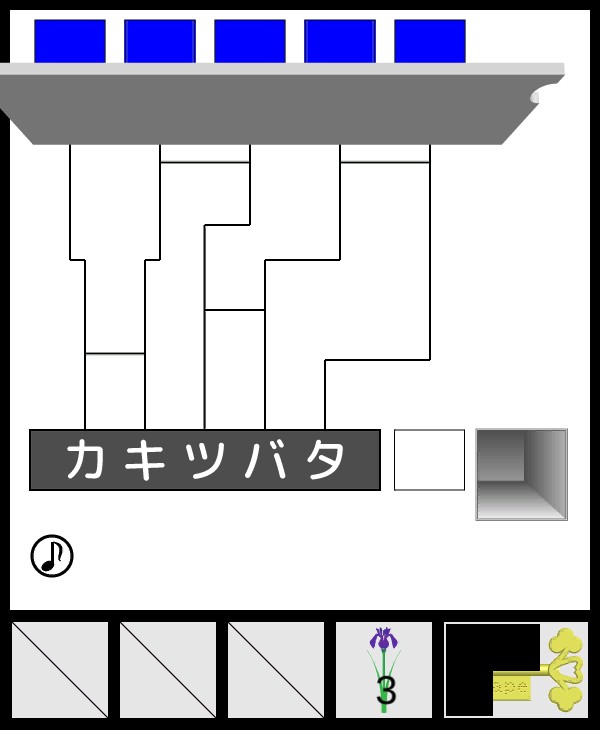Tap the empty white square box
Screen dimensions: 600x730
429,460
